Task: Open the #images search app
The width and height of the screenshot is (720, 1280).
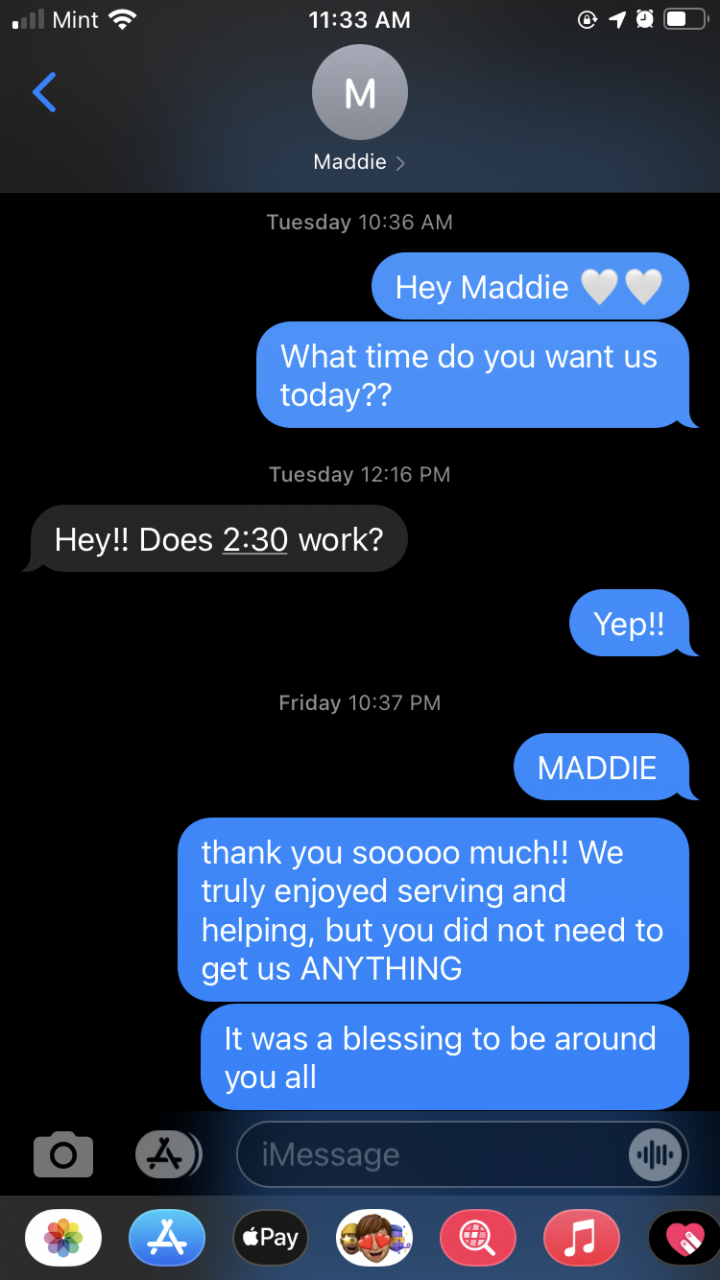Action: pyautogui.click(x=478, y=1238)
